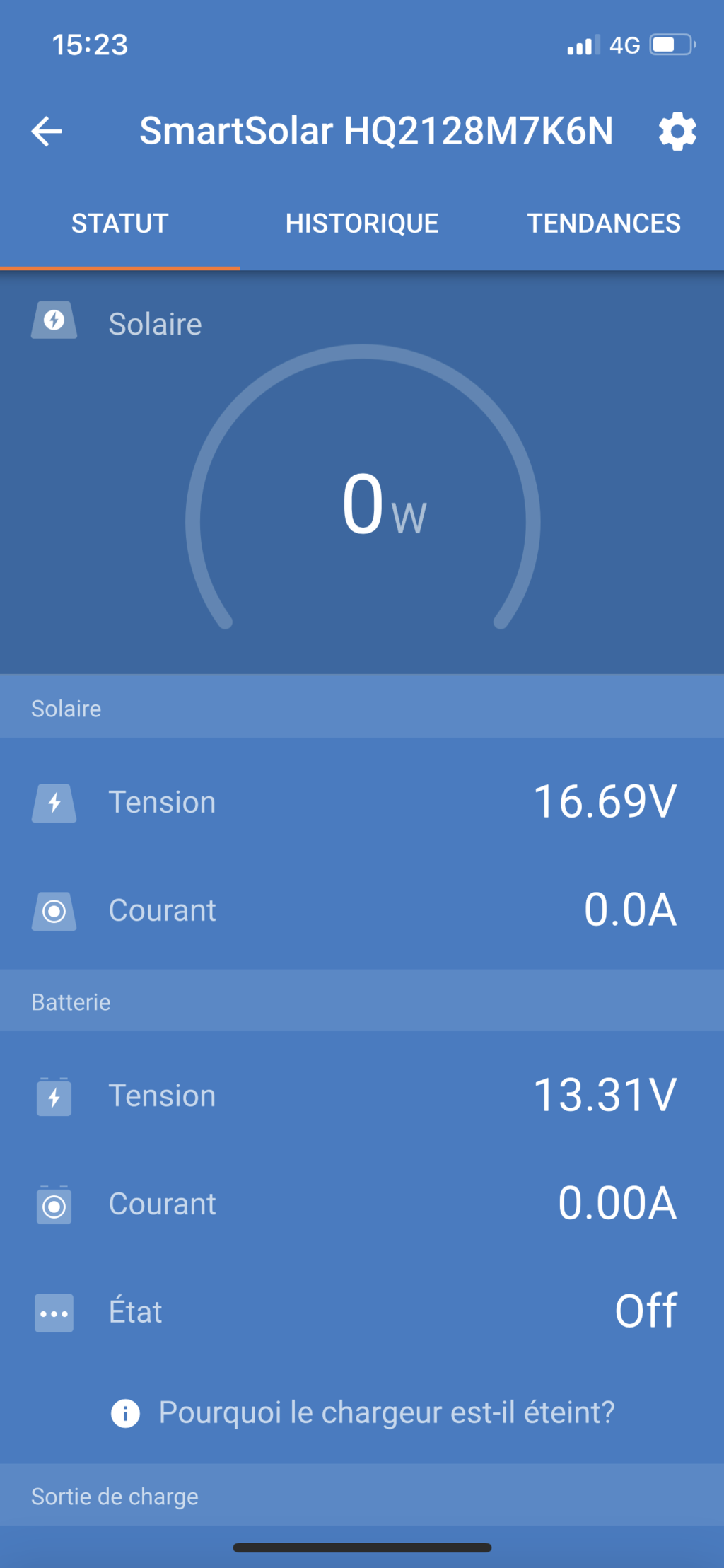Switch to the TENDANCES tab

click(604, 223)
